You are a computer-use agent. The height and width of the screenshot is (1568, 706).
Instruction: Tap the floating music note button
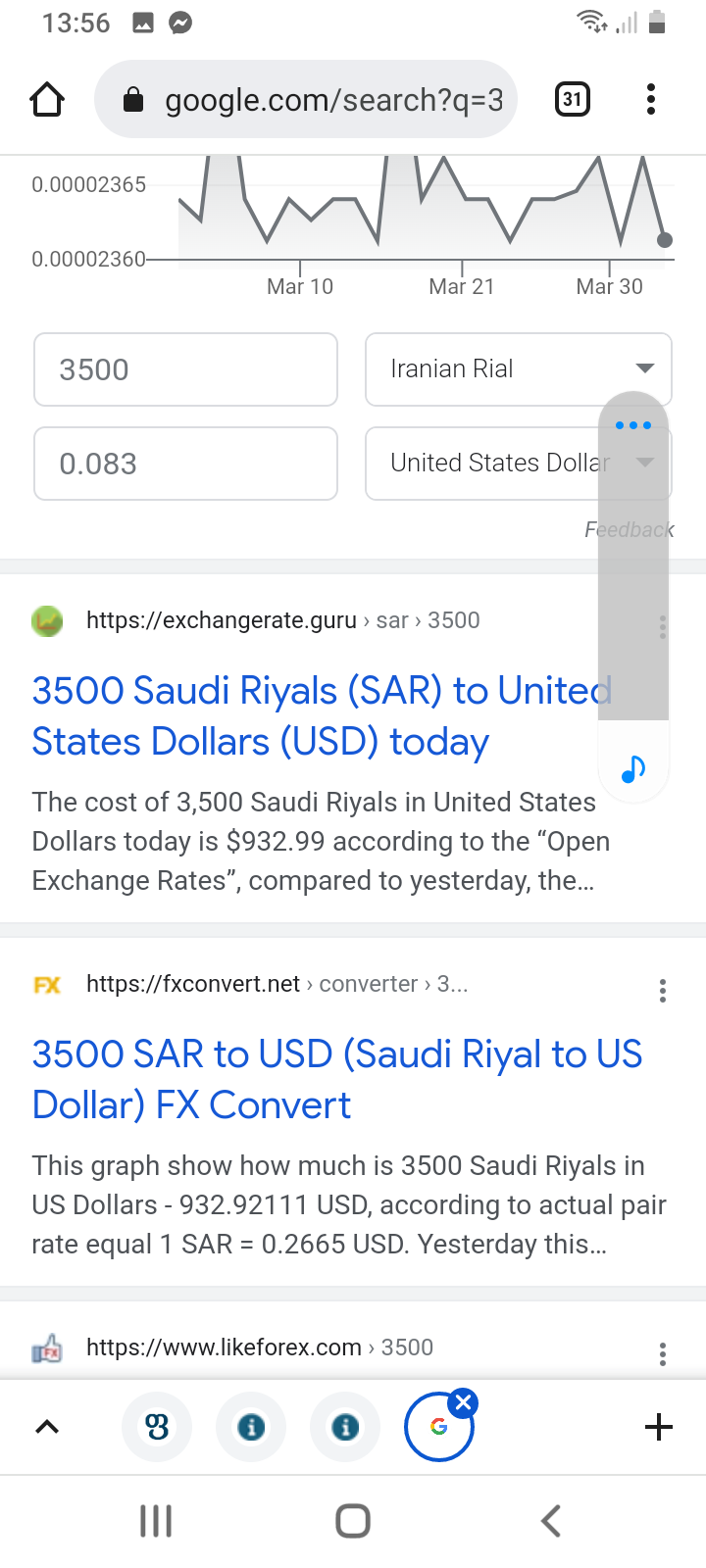pos(633,769)
